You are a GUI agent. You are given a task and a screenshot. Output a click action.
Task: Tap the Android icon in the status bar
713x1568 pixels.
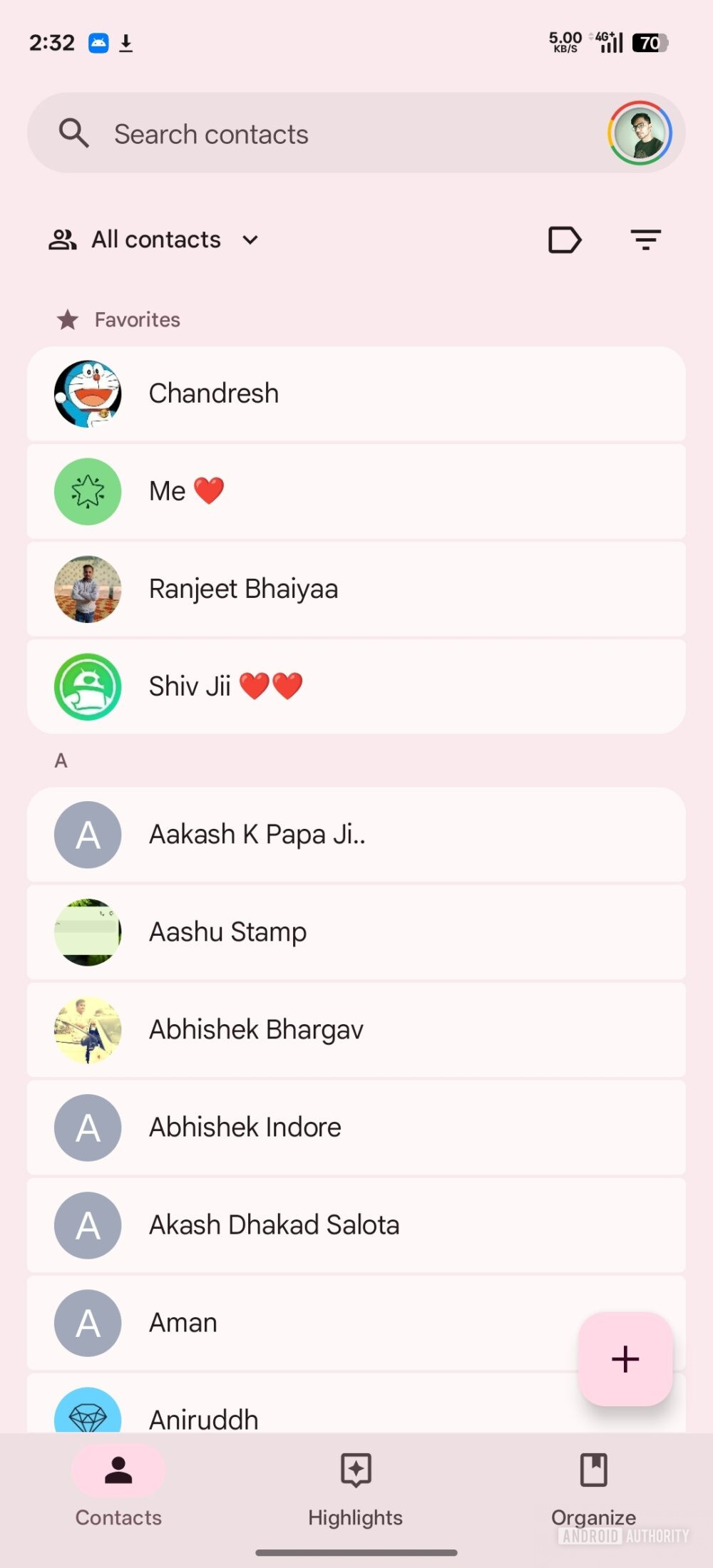98,43
